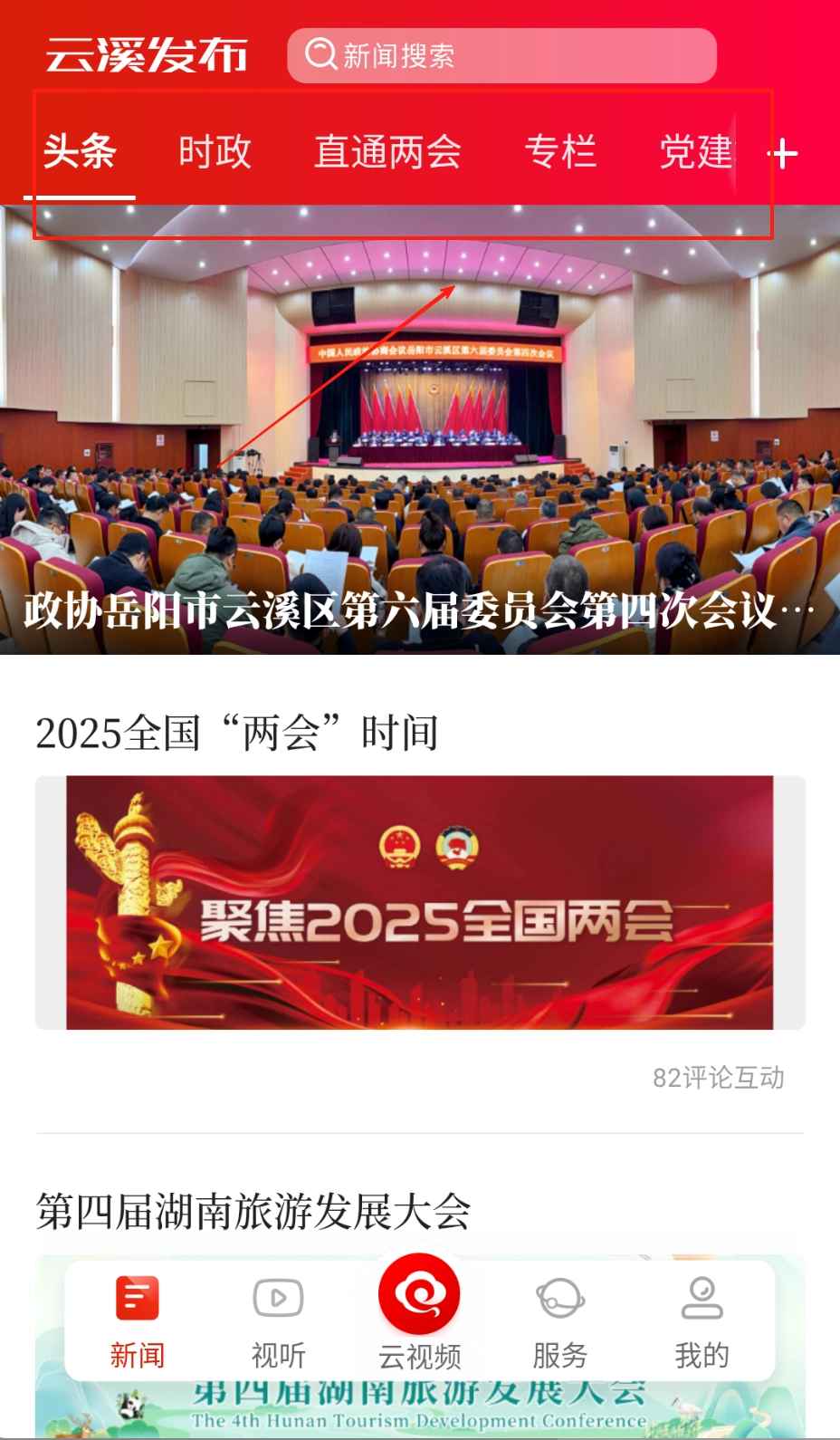840x1440 pixels.
Task: Open the 第四届湖南旅游发展大会 card
Action: tap(253, 1212)
